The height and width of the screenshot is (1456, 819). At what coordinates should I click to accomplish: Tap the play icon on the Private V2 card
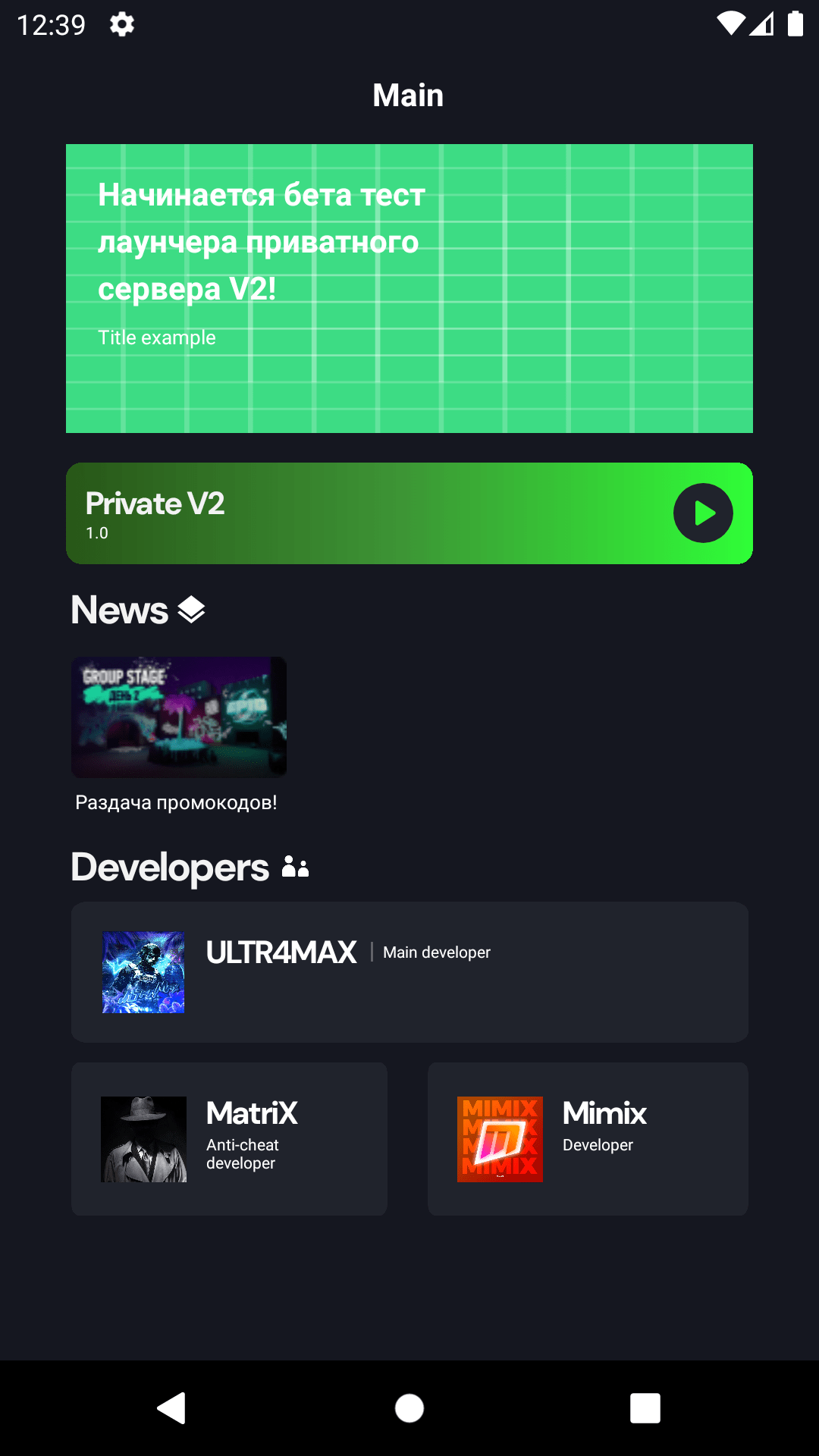point(704,513)
